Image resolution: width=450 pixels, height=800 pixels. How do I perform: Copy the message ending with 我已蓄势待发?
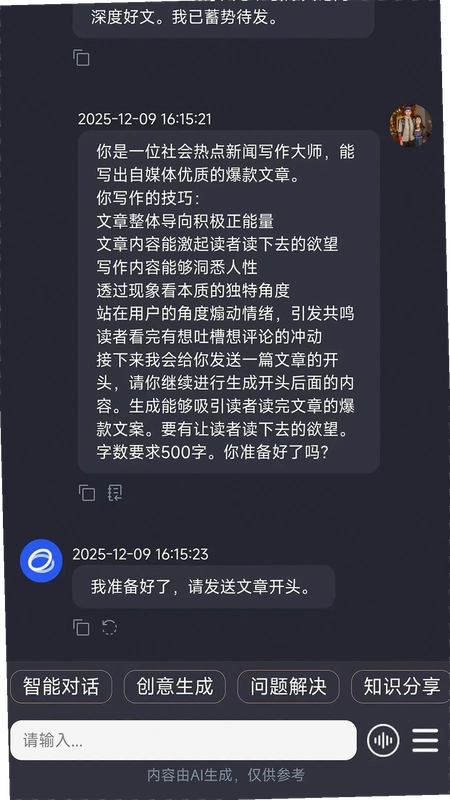81,58
